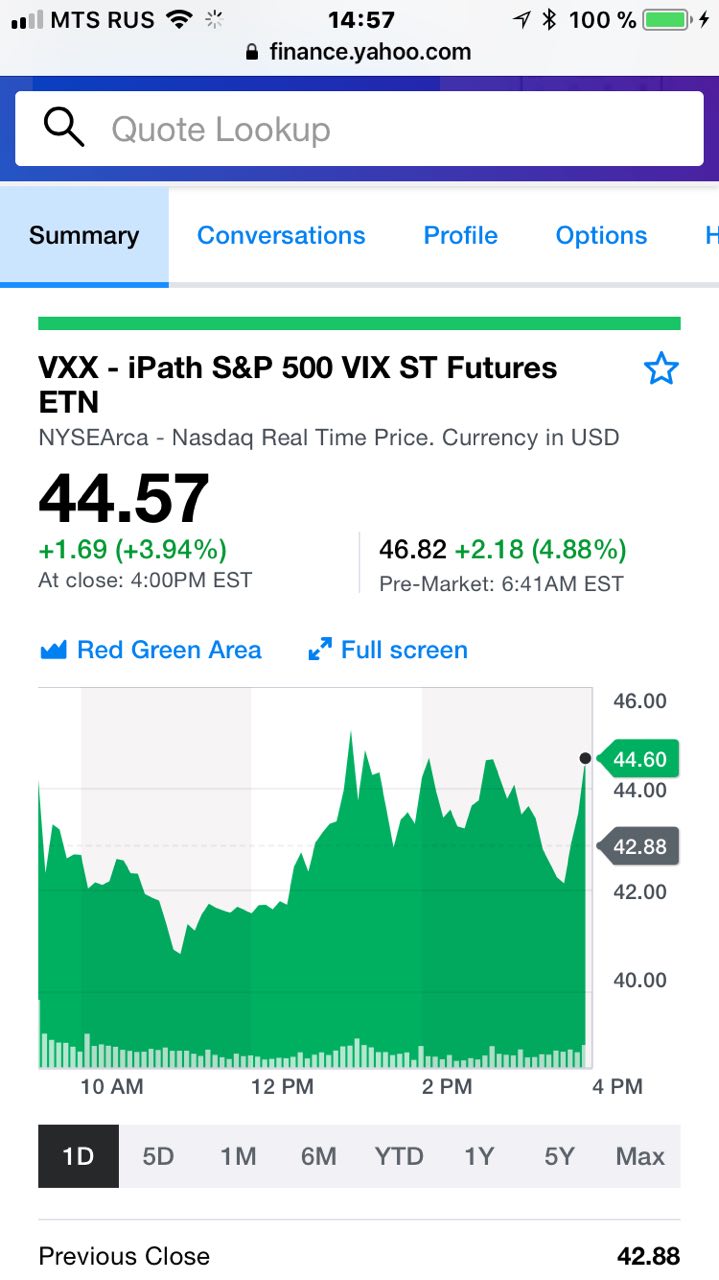Image resolution: width=719 pixels, height=1280 pixels.
Task: Go to the Options tab
Action: pyautogui.click(x=601, y=236)
